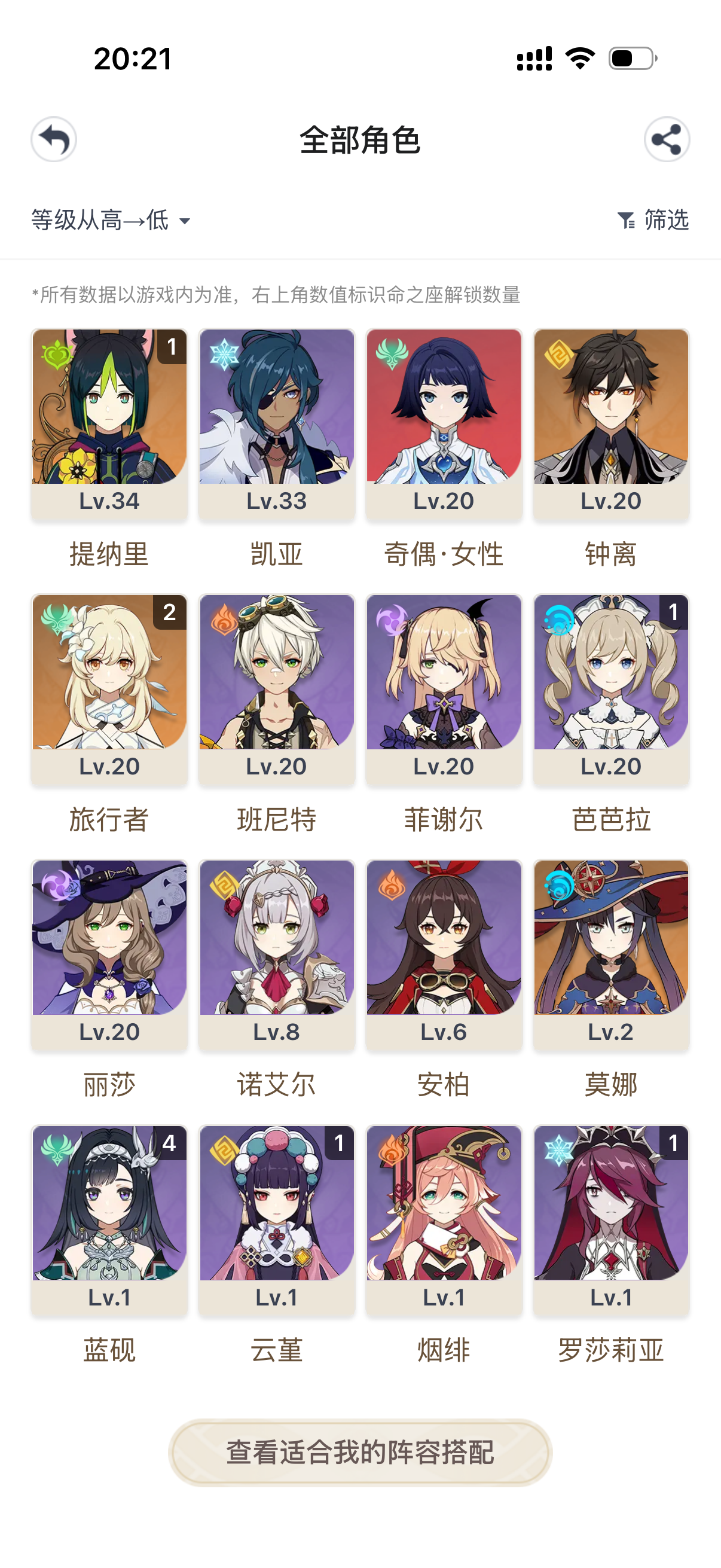Open the 筛选 filter options
721x1568 pixels.
pos(663,221)
